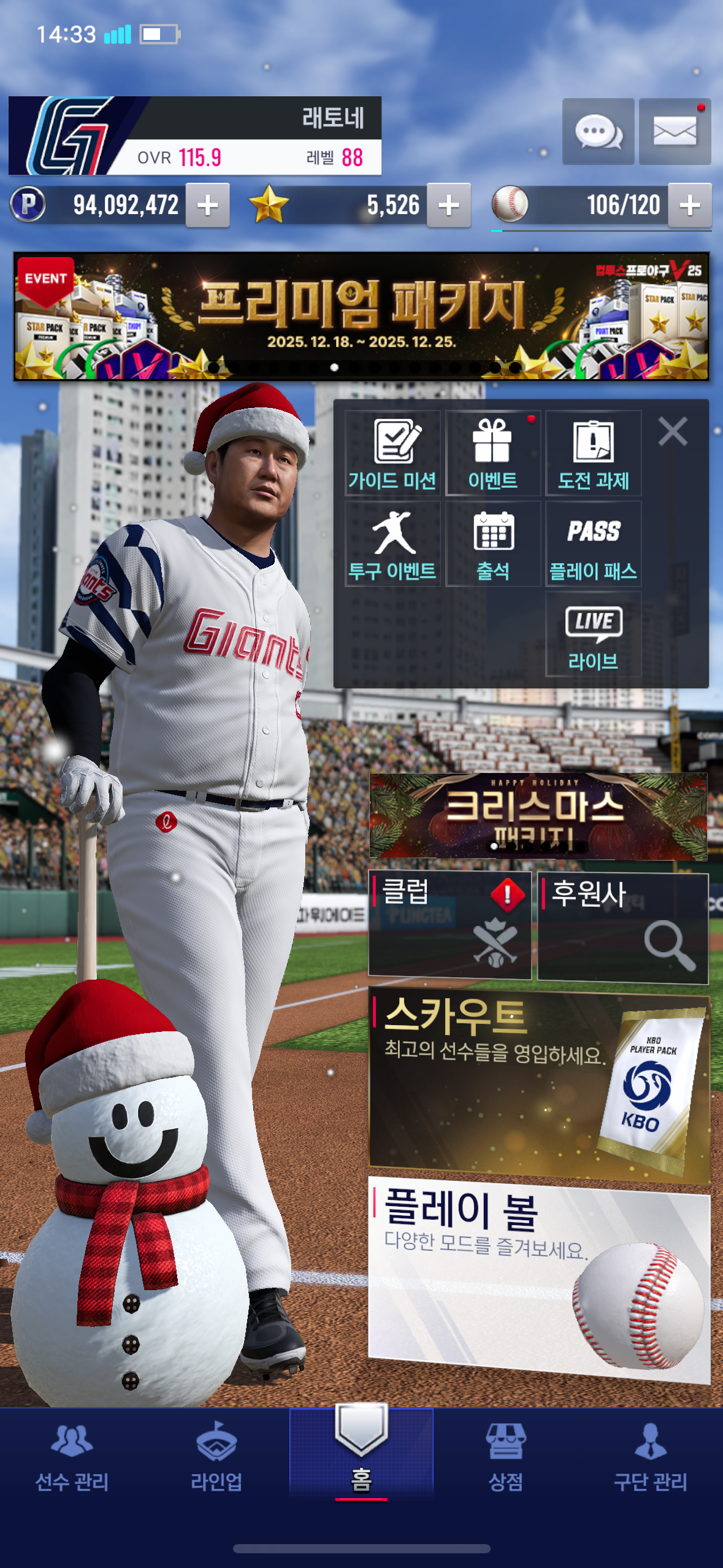Screen dimensions: 723x1568
Task: Open 플레이 패스
Action: (593, 544)
